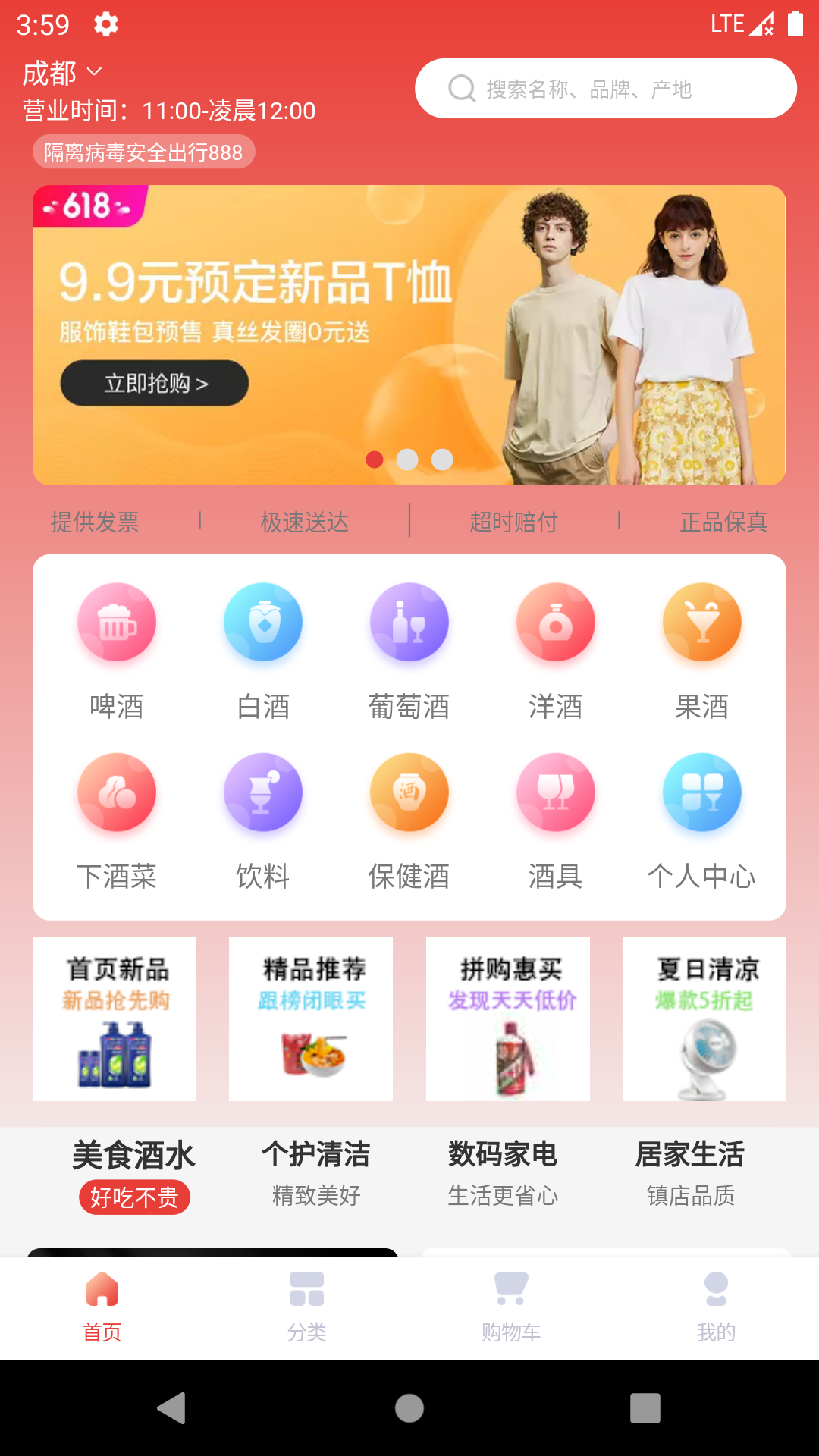
Task: Tap the search bar to search products
Action: pyautogui.click(x=605, y=87)
